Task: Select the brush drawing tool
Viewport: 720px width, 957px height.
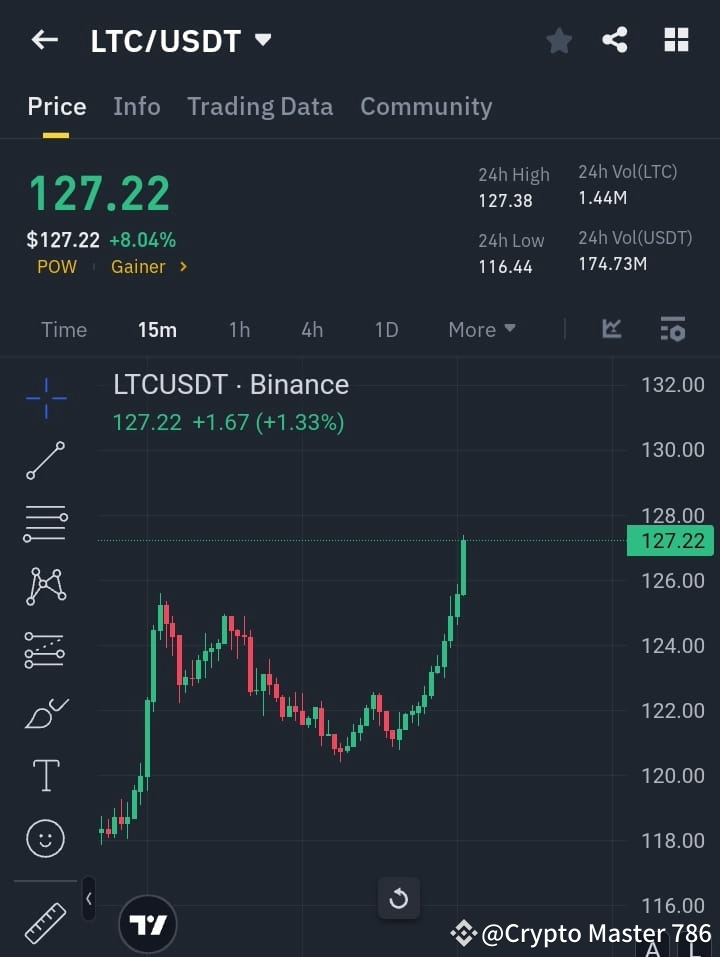Action: coord(45,712)
